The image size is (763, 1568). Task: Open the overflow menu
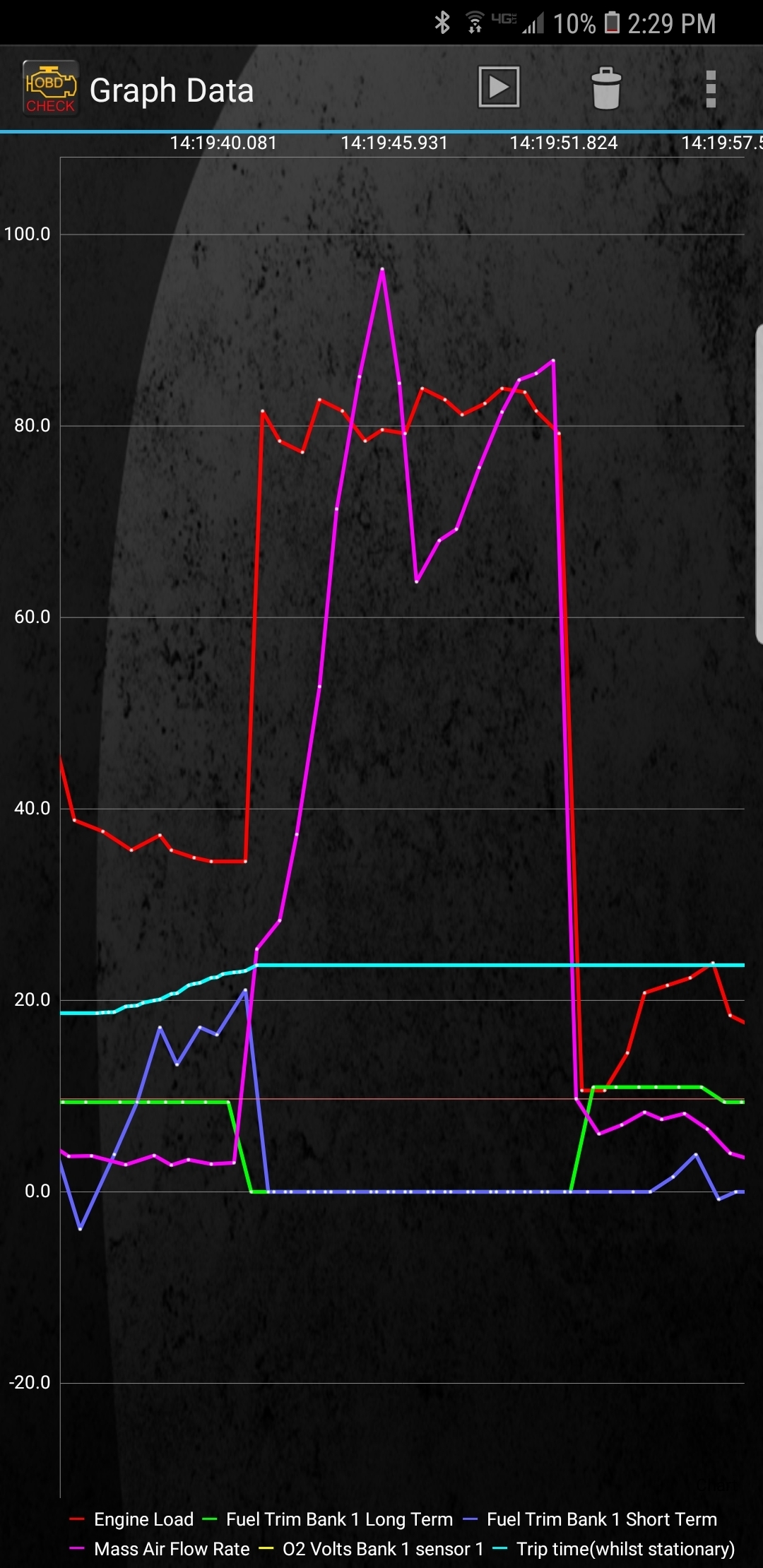click(711, 89)
